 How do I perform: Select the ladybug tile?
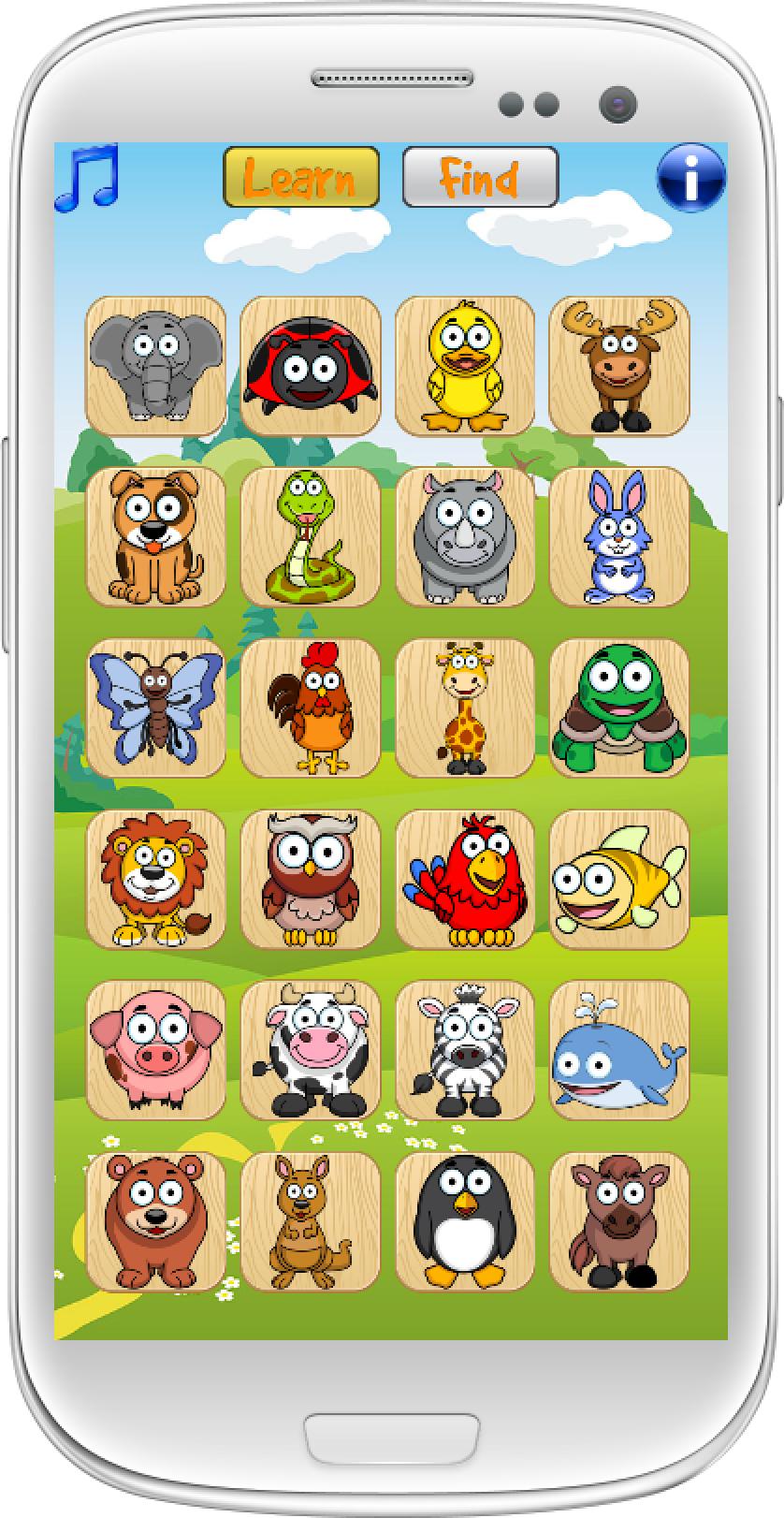(x=311, y=366)
